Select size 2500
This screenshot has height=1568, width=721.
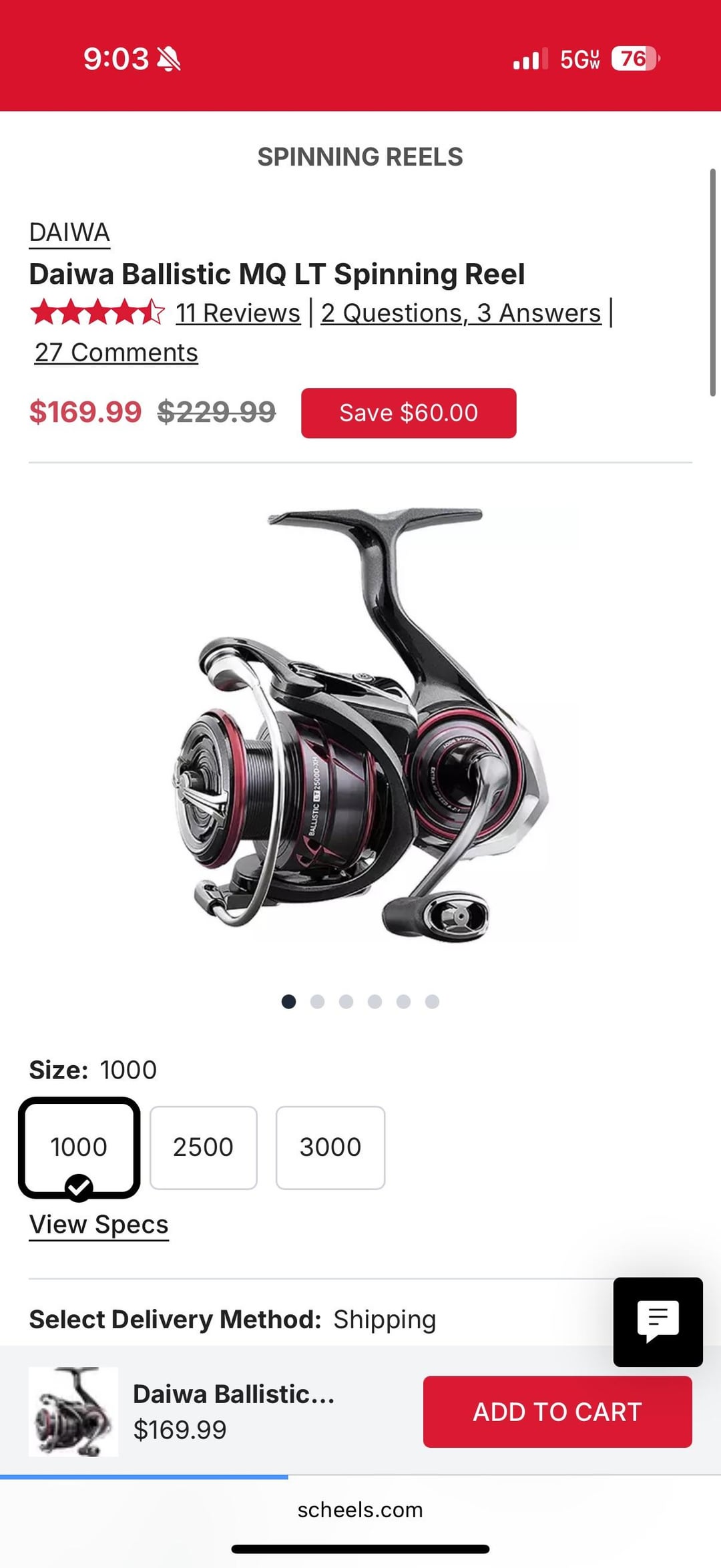203,1147
